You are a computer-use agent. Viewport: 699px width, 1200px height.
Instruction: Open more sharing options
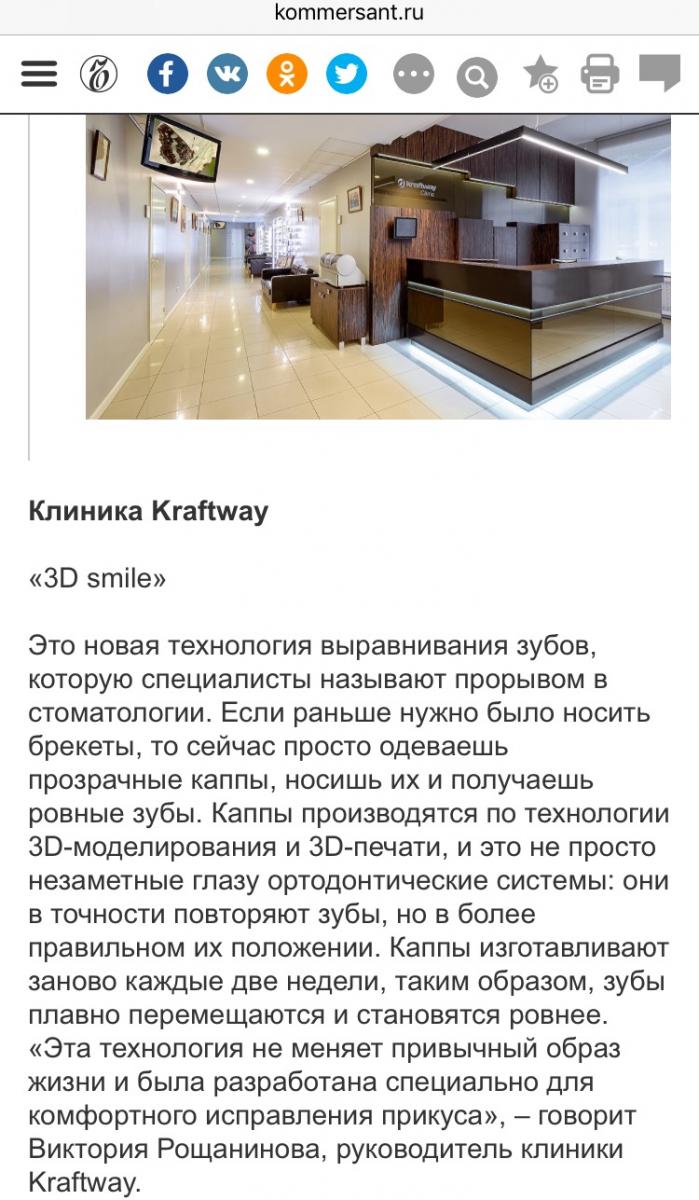414,74
